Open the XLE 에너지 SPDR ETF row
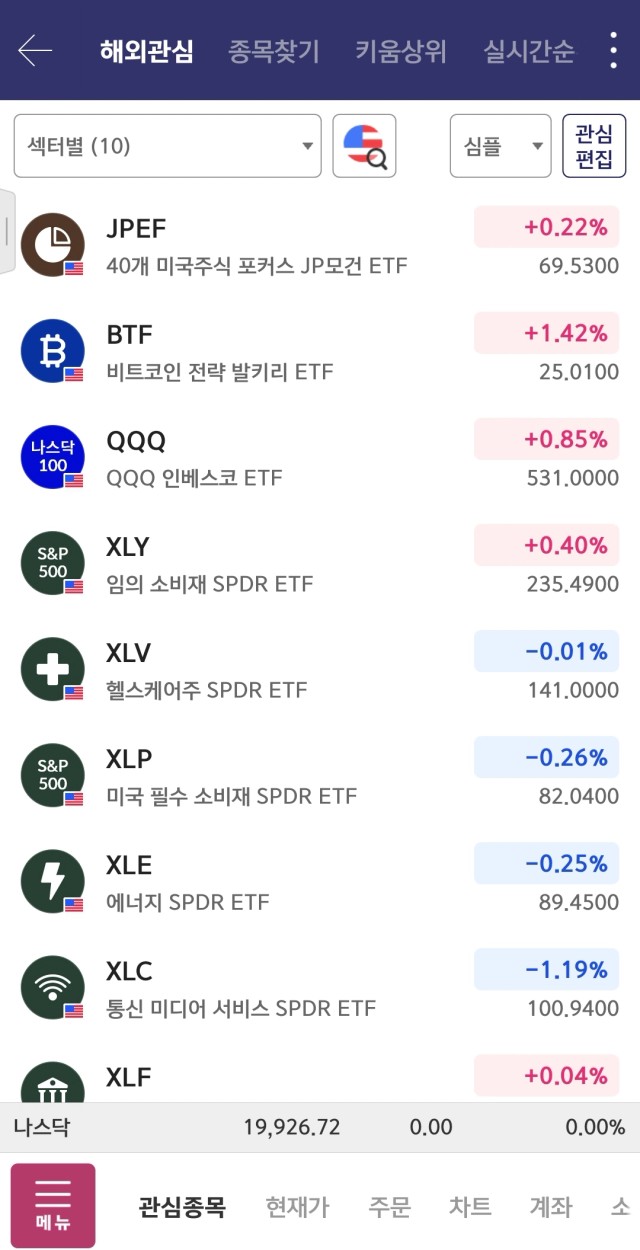 [320, 881]
